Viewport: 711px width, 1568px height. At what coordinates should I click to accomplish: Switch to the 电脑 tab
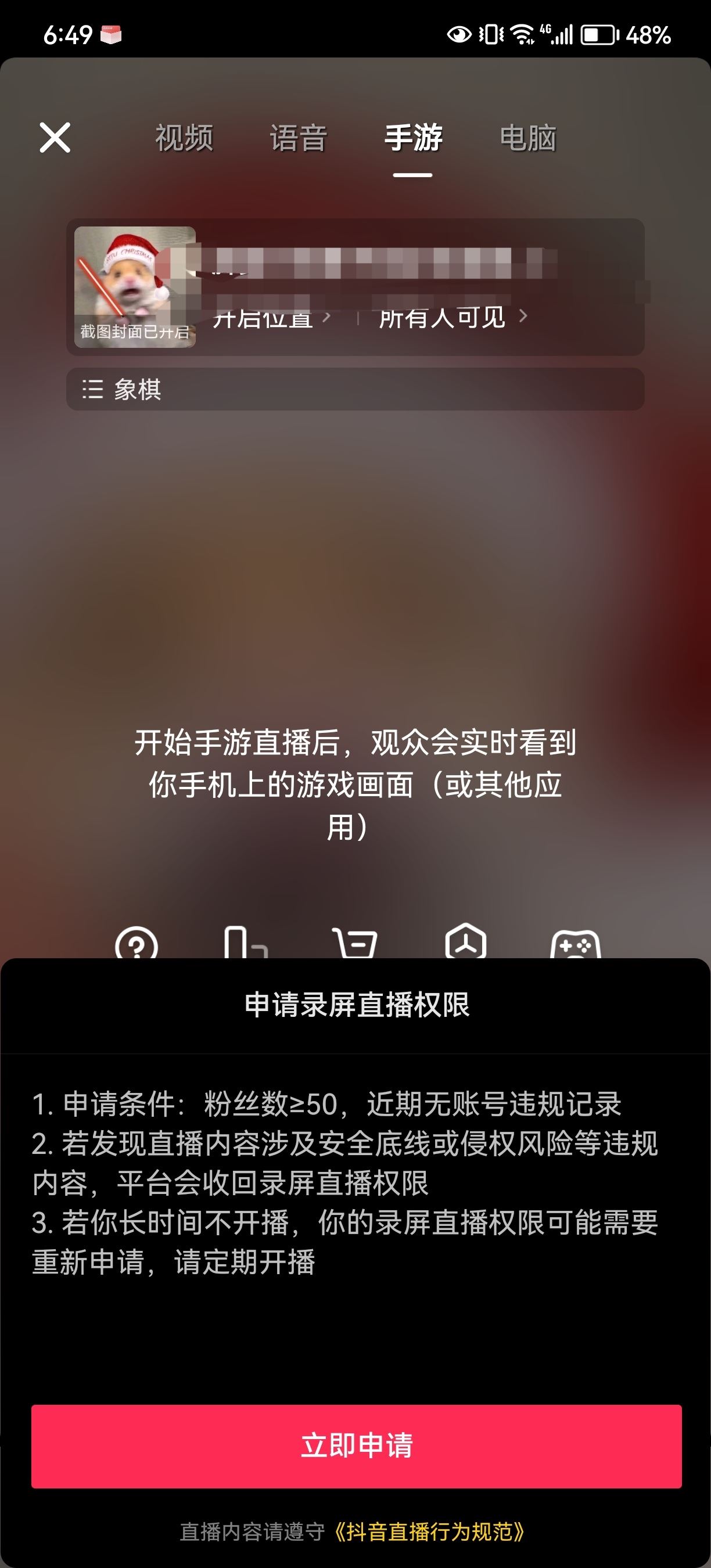tap(529, 138)
